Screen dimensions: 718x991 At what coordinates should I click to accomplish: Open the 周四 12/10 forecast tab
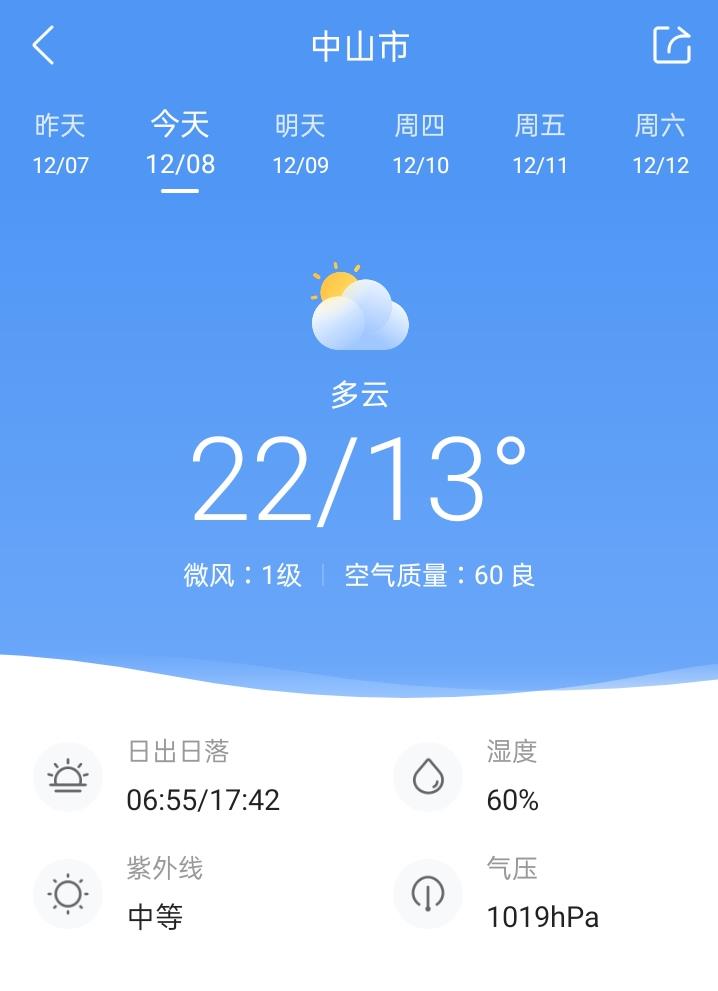coord(420,144)
